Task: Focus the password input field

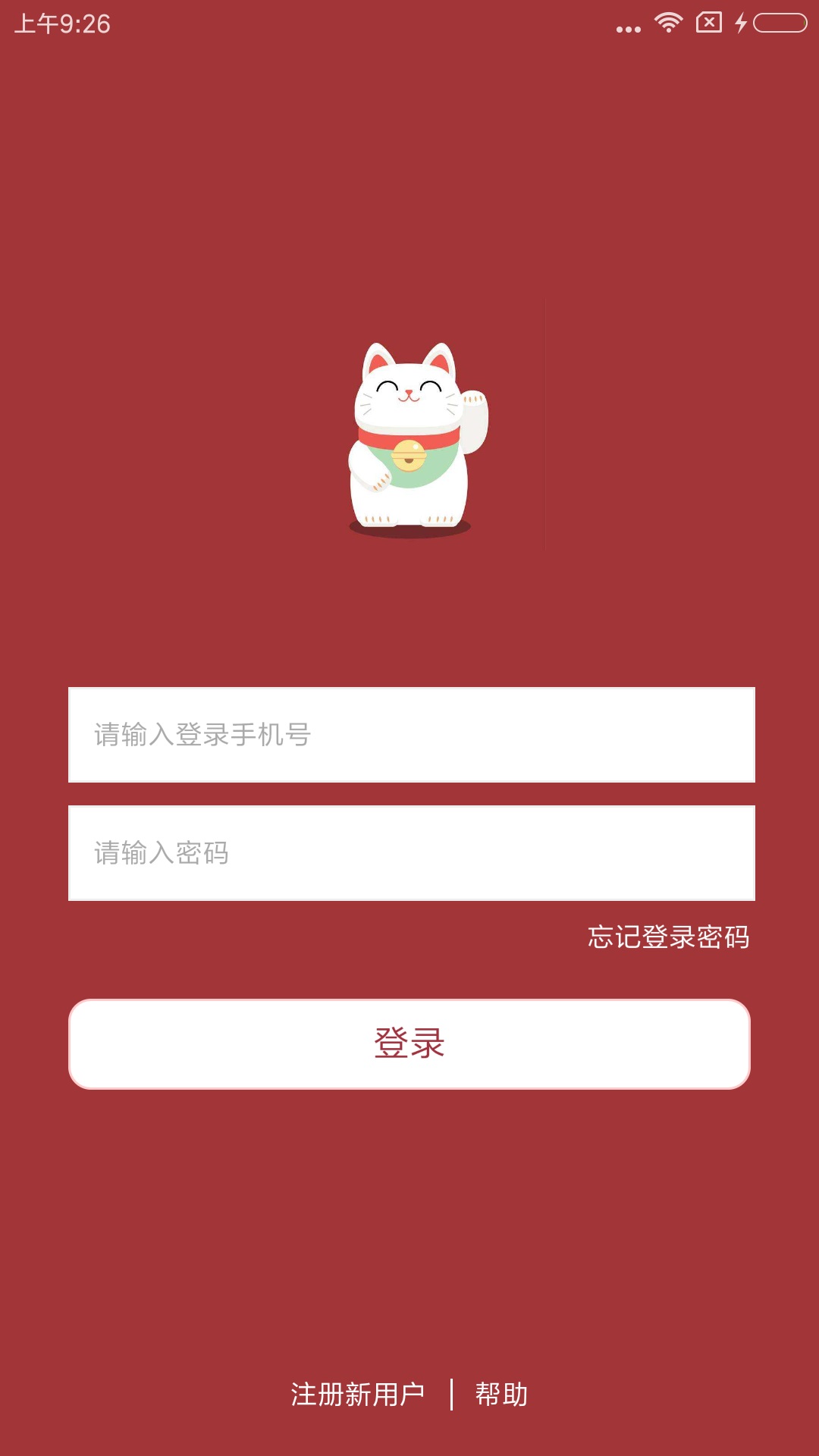Action: click(x=412, y=852)
